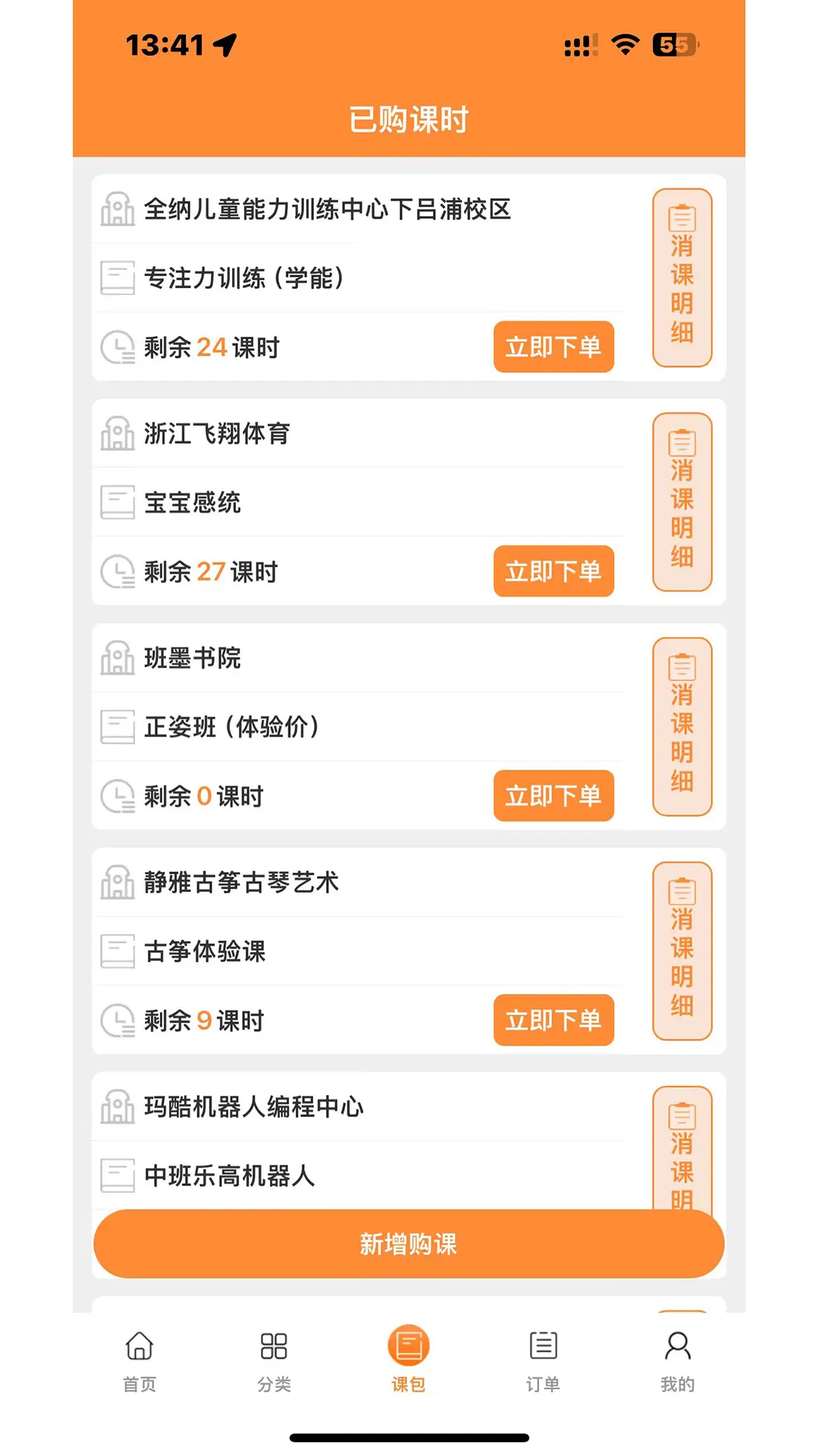Open 消课明细 for 全纳儿童能力训练中心下吕浦校区
This screenshot has width=819, height=1456.
click(x=682, y=278)
